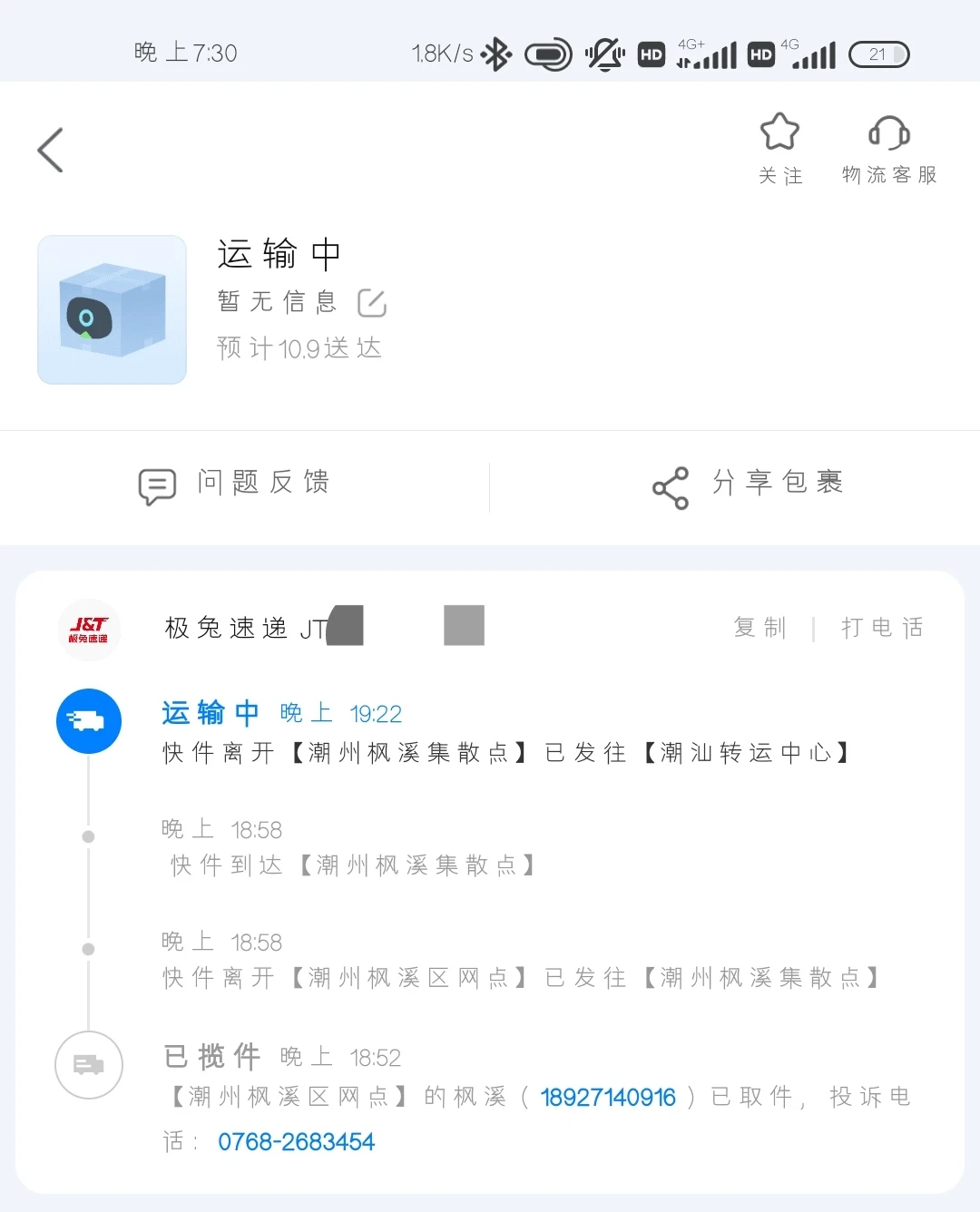Image resolution: width=980 pixels, height=1212 pixels.
Task: Call complaint hotline 0768-2683454
Action: click(x=296, y=1142)
